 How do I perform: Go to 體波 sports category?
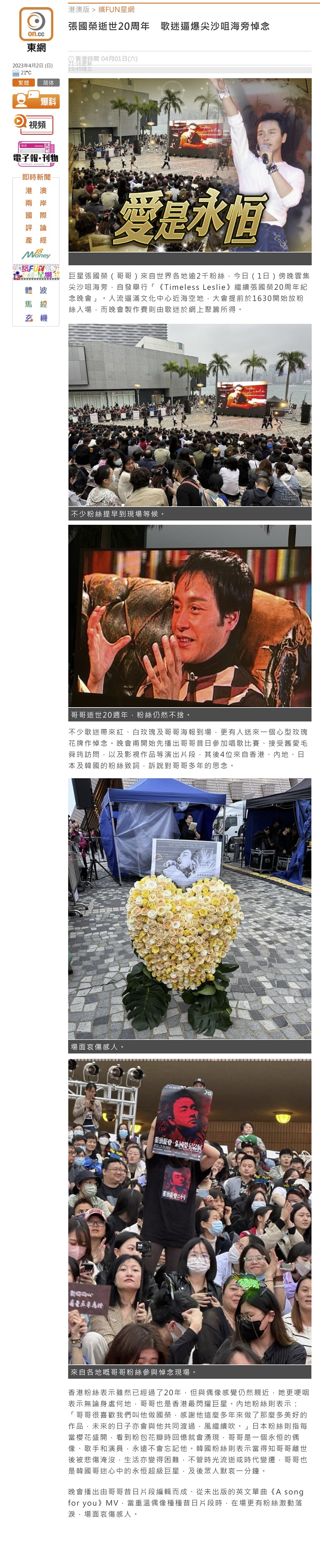click(36, 290)
